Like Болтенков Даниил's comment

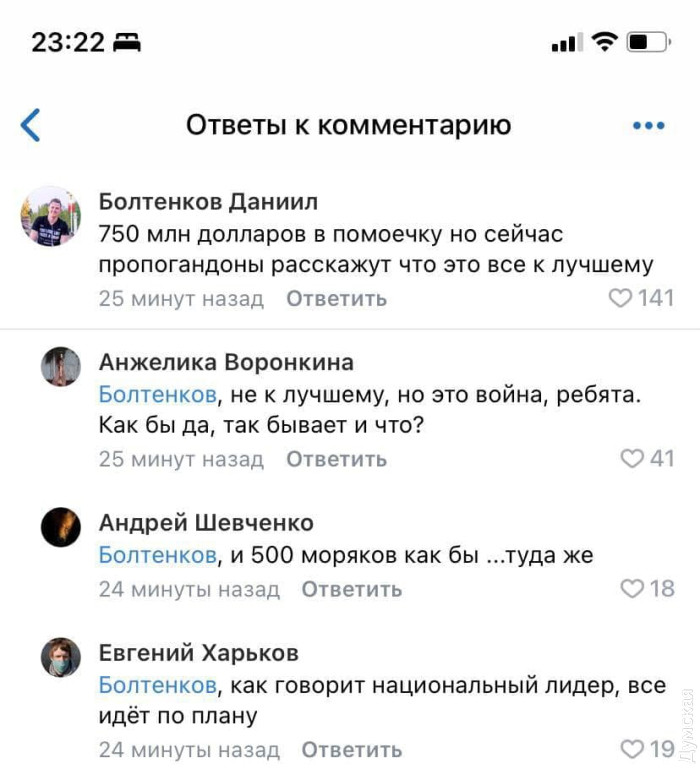point(621,298)
